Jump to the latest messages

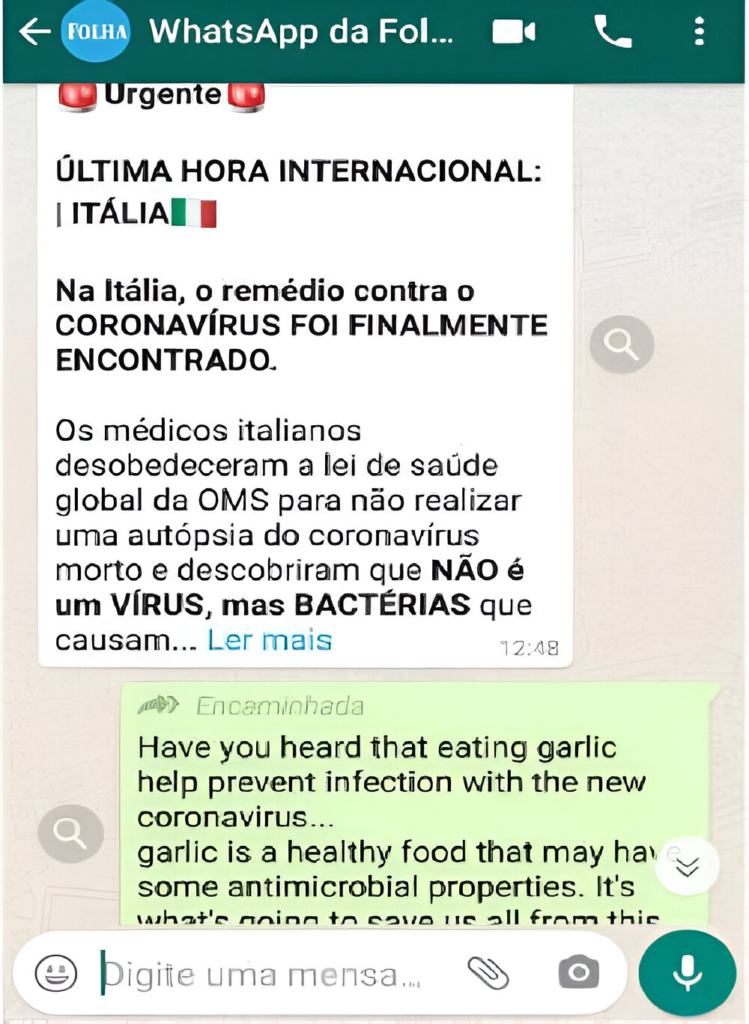tap(687, 866)
